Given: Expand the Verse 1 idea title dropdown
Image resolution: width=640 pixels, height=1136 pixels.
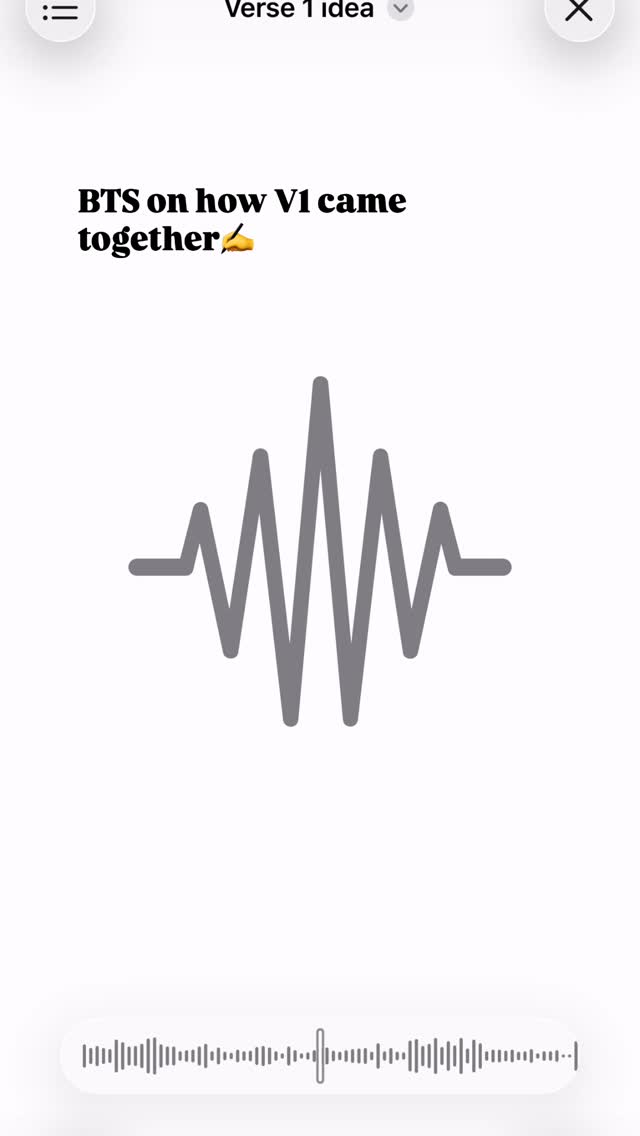Looking at the screenshot, I should pos(400,10).
